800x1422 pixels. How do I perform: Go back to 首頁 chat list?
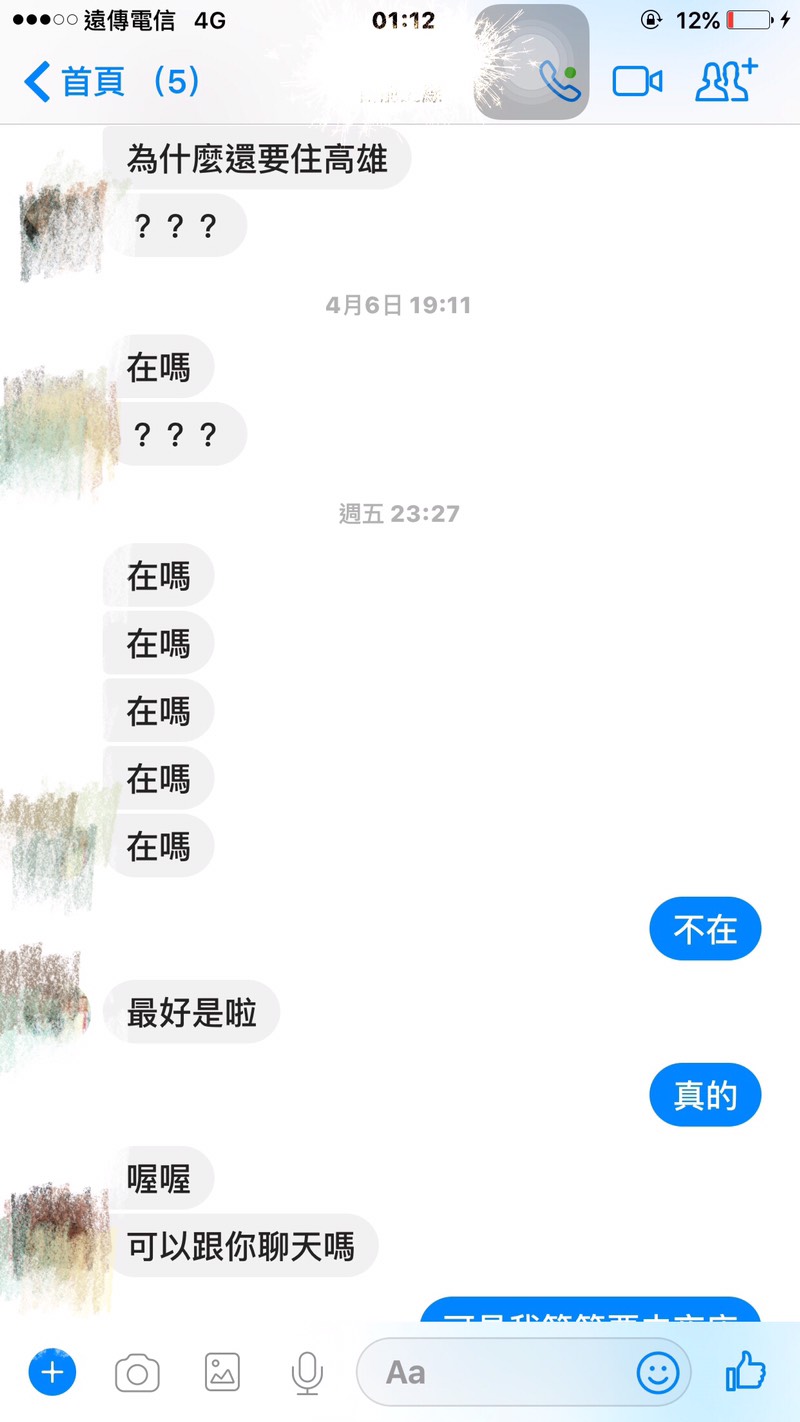[110, 82]
